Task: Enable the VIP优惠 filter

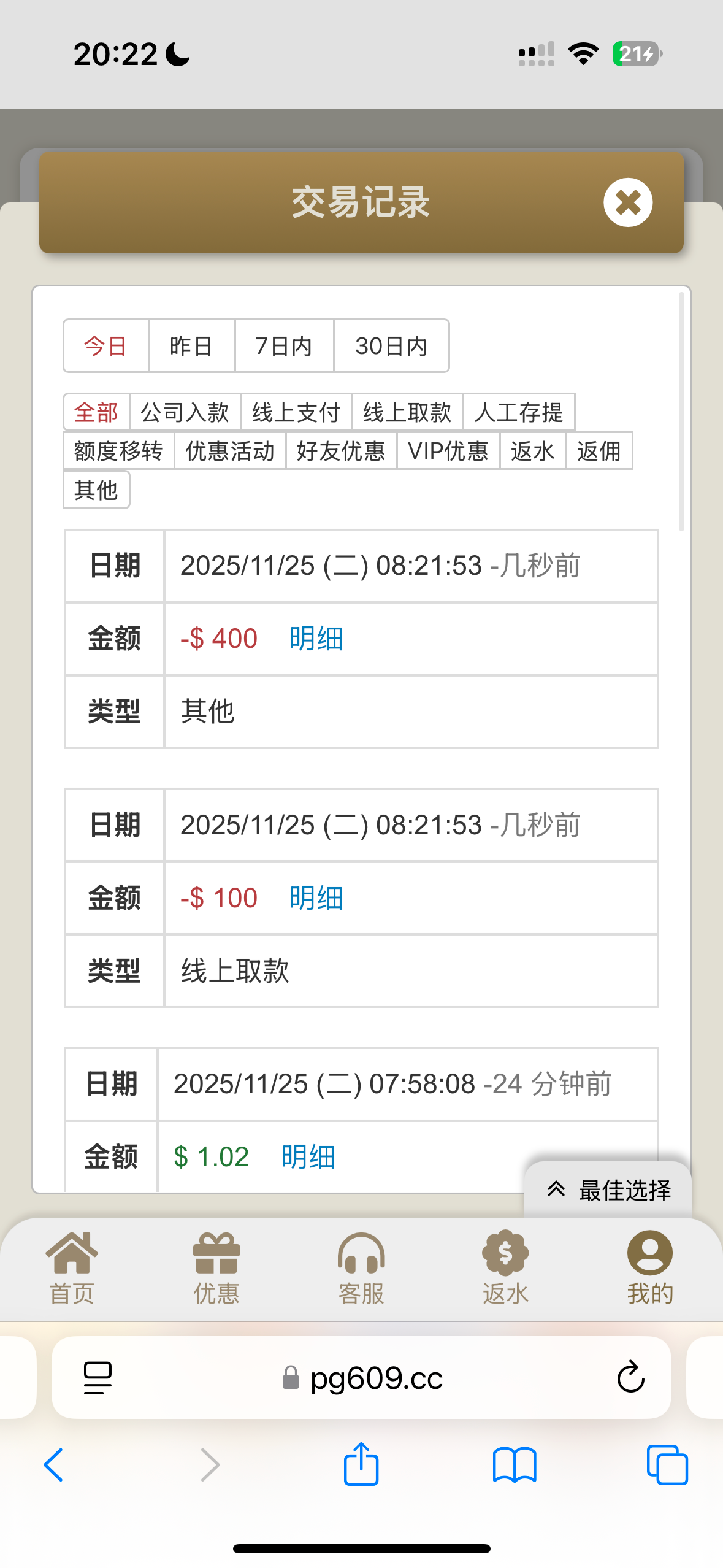Action: tap(449, 451)
